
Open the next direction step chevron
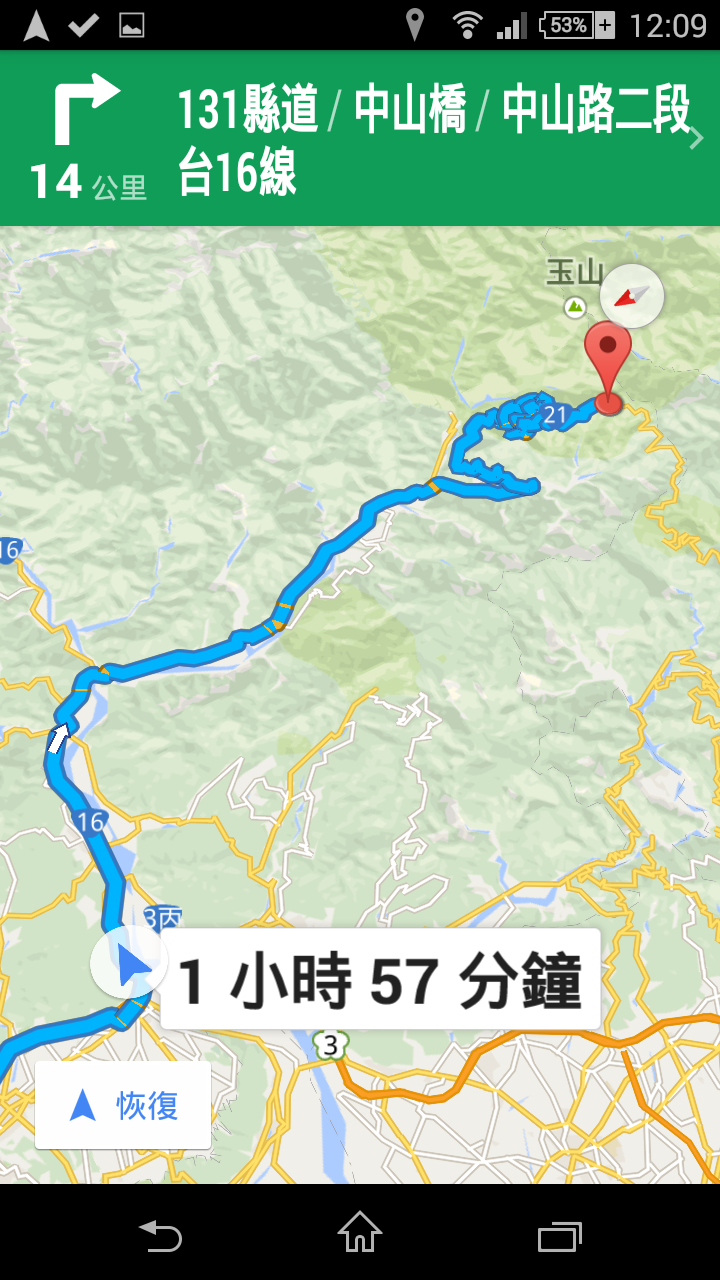pos(696,138)
